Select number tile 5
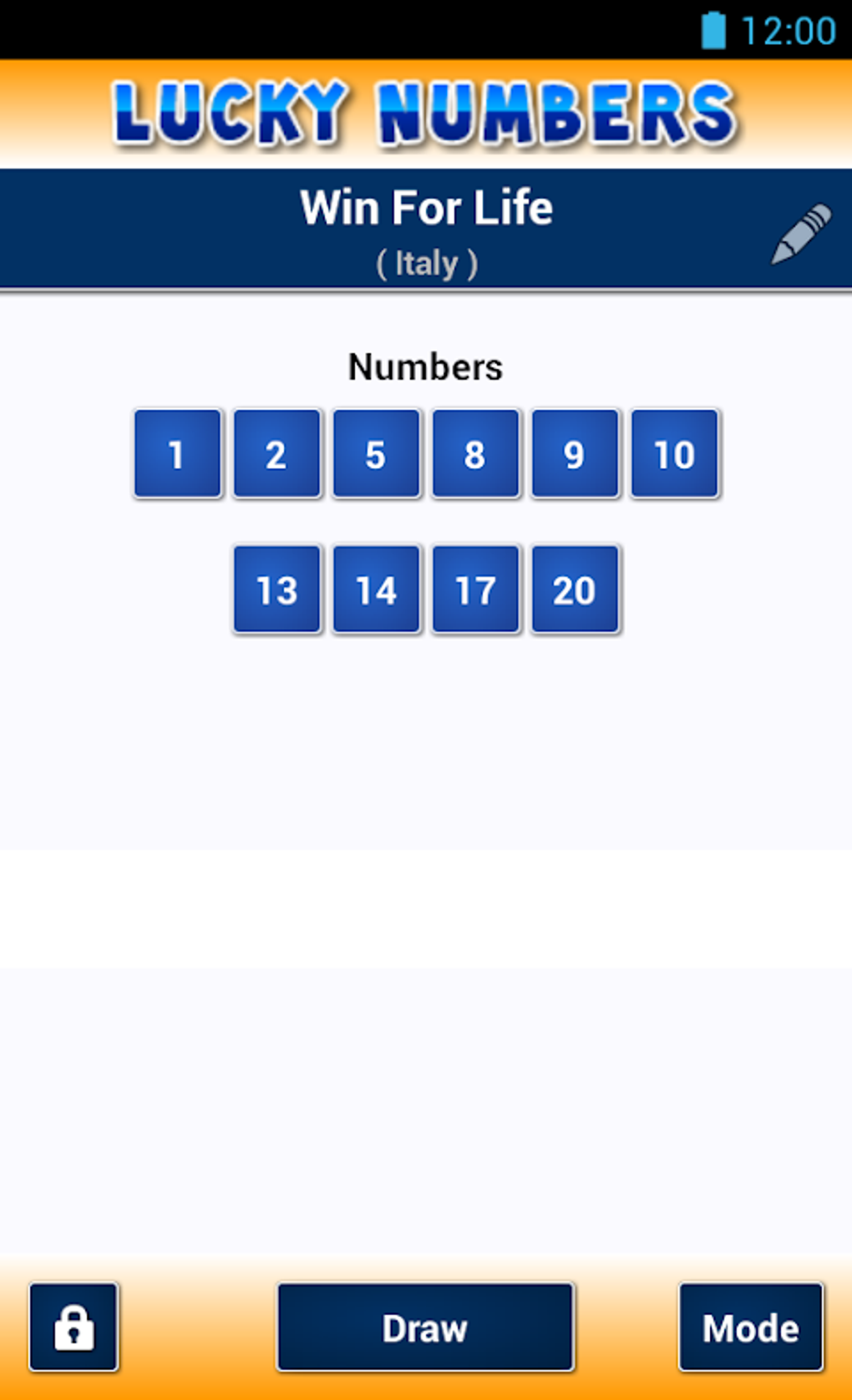This screenshot has width=852, height=1400. 376,454
